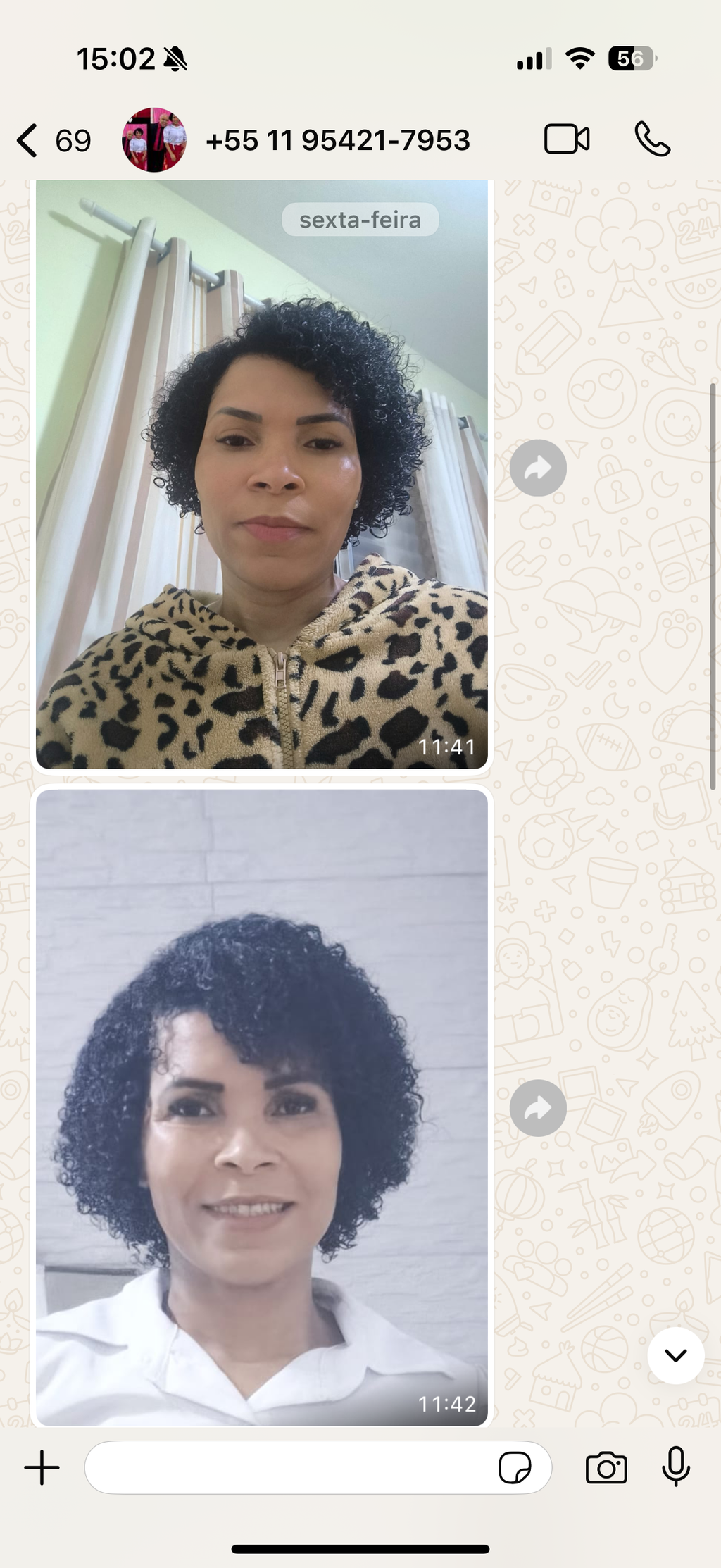Start a voice call
The height and width of the screenshot is (1568, 721).
pos(652,139)
